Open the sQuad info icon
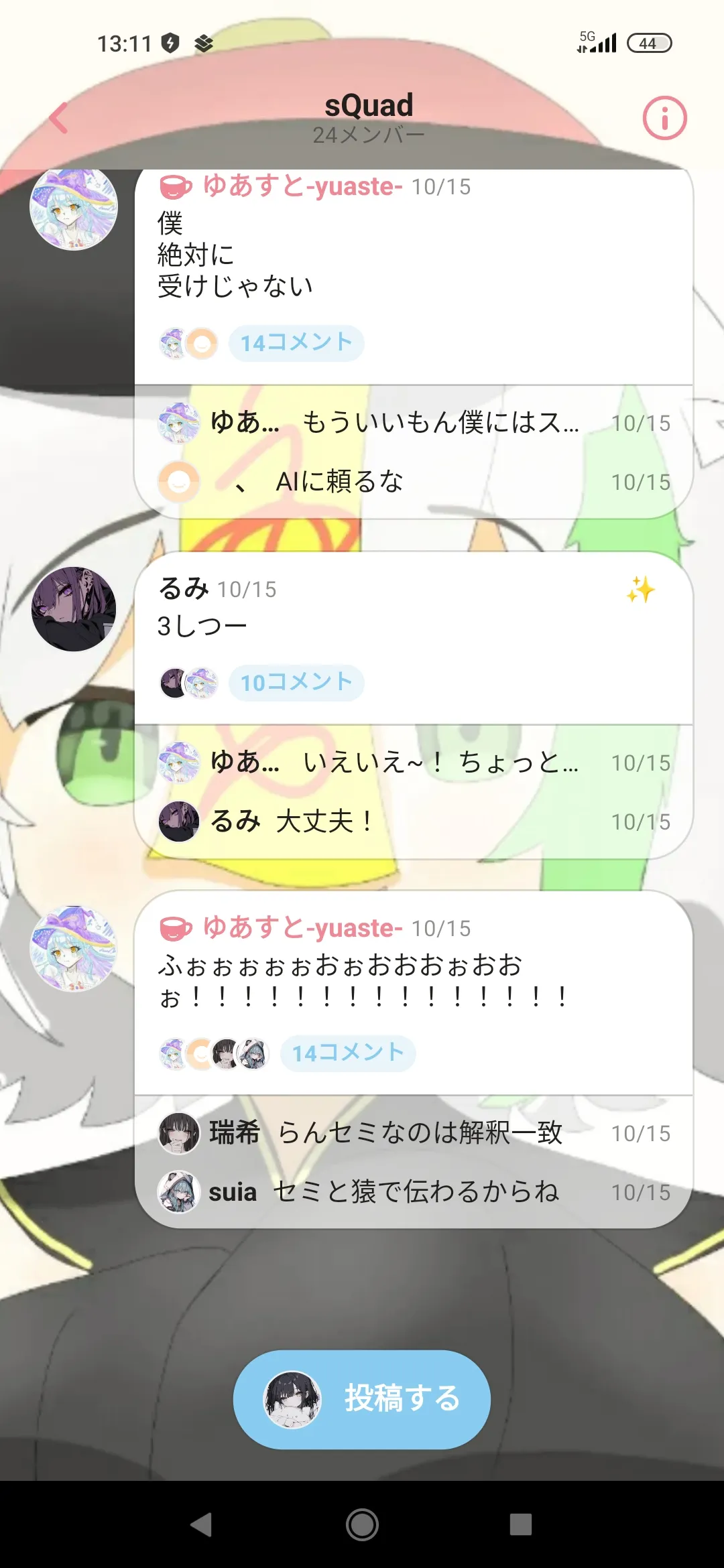The width and height of the screenshot is (724, 1568). 664,118
